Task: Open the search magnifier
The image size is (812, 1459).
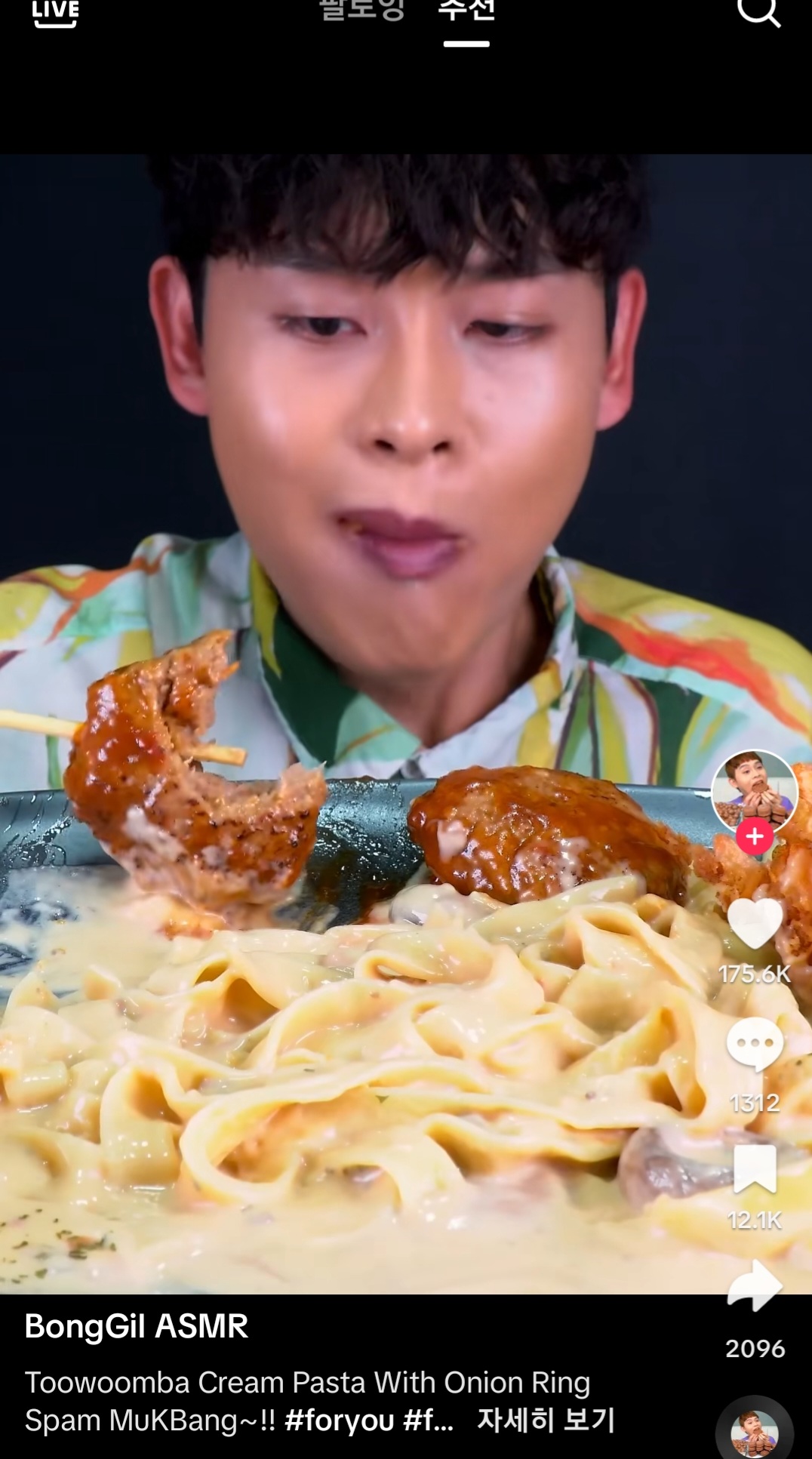Action: point(758,11)
